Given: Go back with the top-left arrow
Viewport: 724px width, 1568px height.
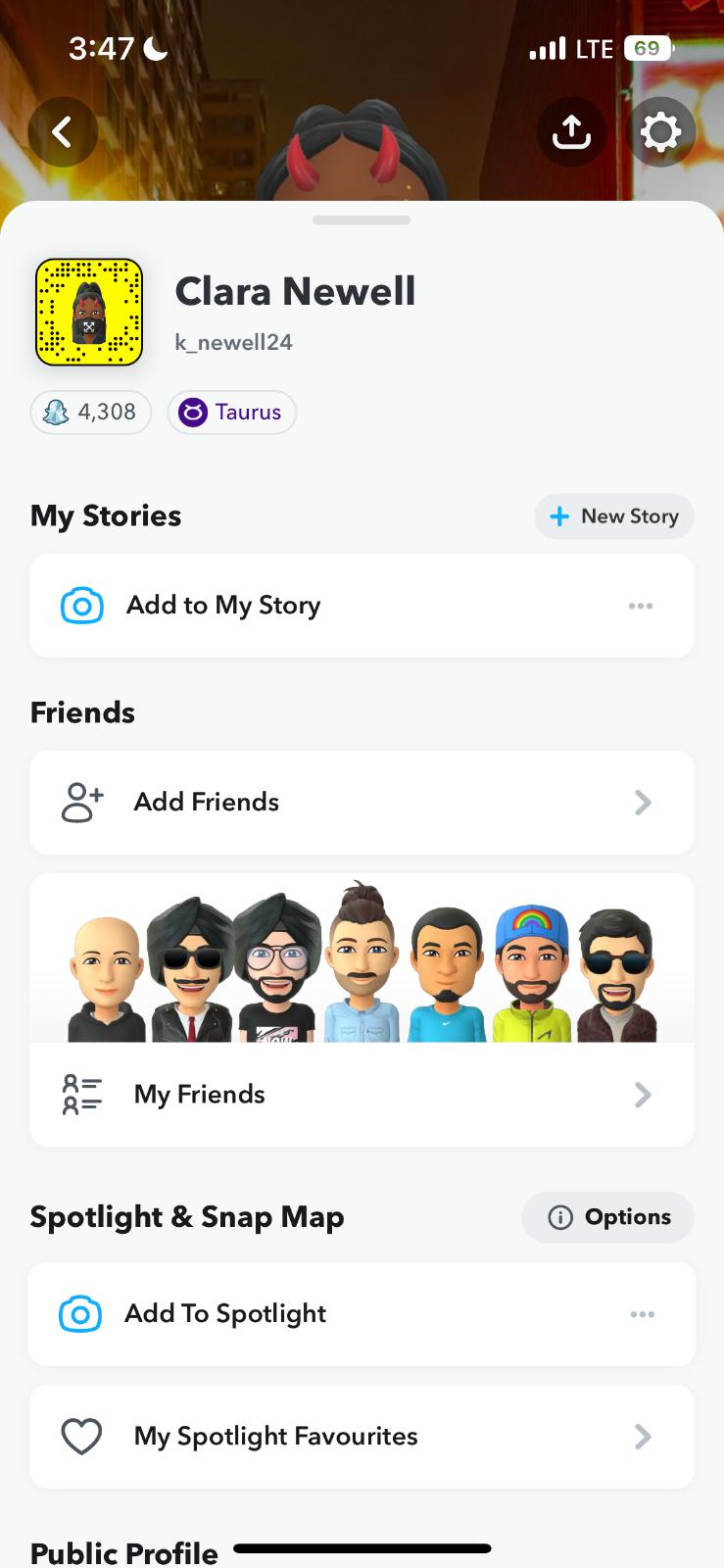Looking at the screenshot, I should pos(63,131).
